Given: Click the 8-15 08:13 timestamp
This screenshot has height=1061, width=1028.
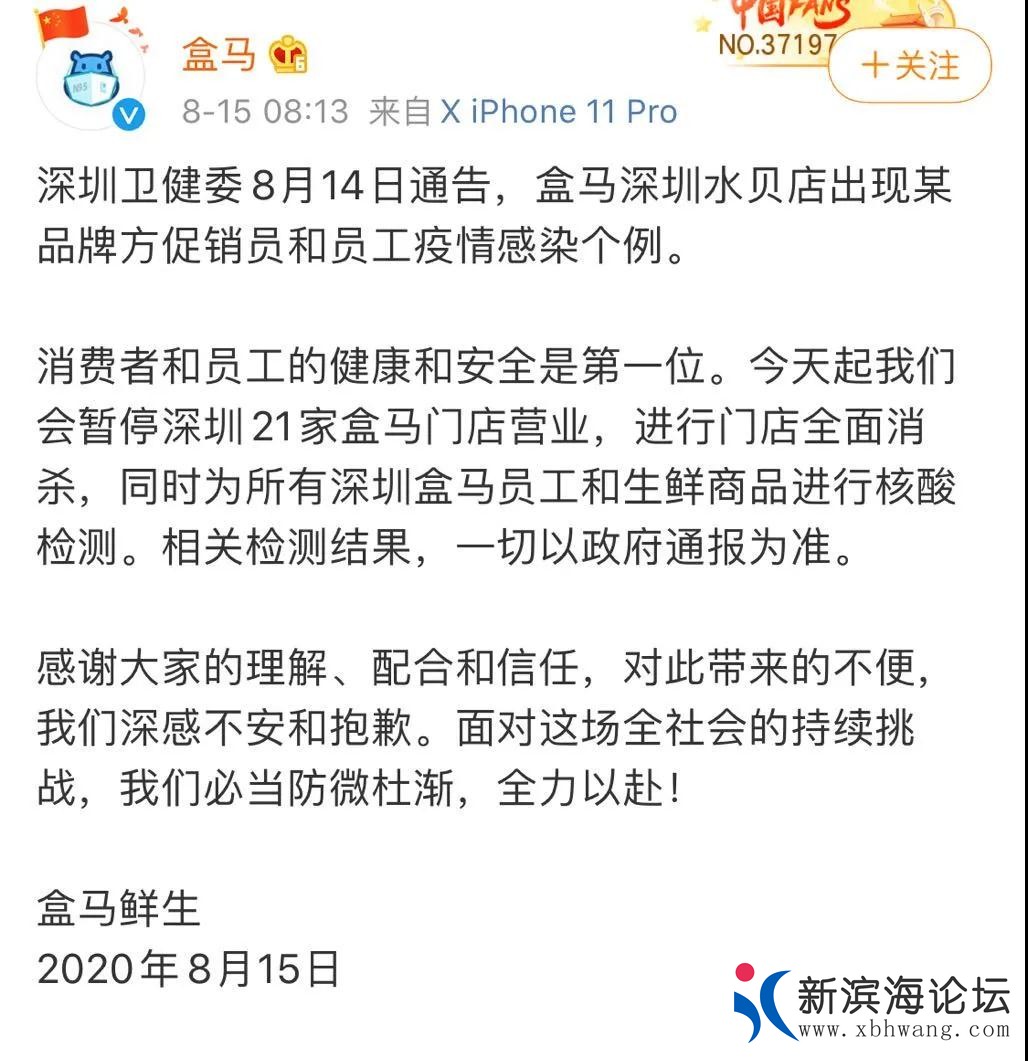Looking at the screenshot, I should (265, 110).
